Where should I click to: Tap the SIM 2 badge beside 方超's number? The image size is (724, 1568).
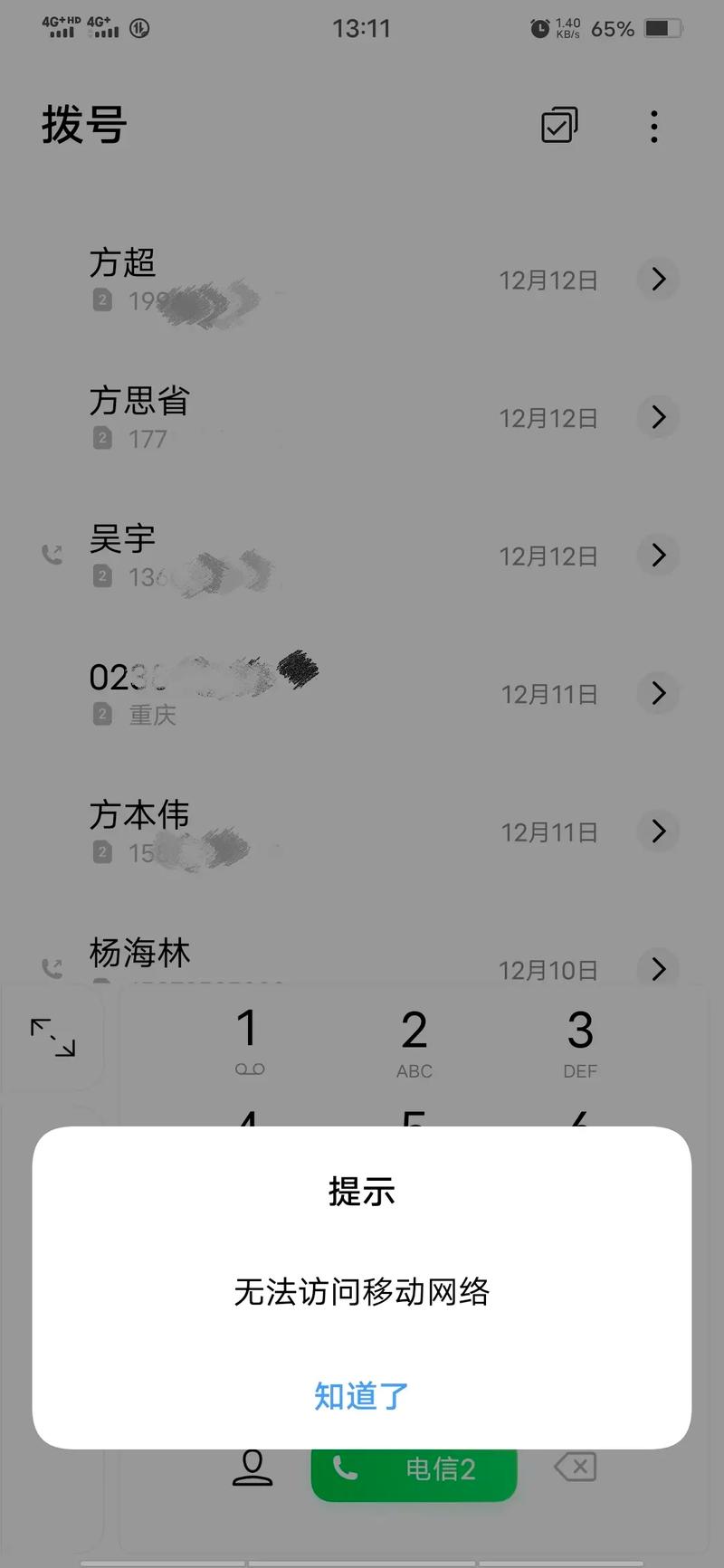point(102,299)
